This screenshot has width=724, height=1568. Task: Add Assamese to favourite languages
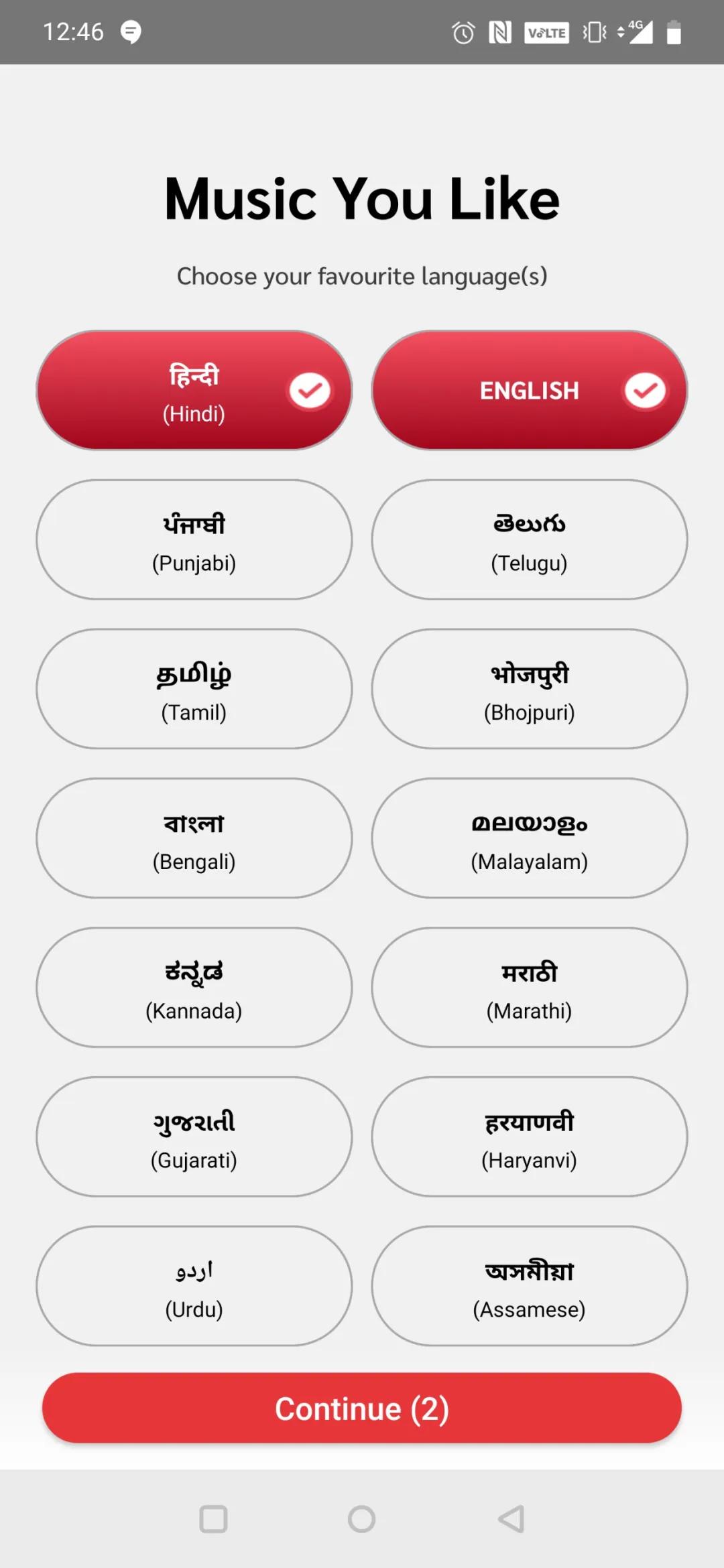(x=530, y=1287)
